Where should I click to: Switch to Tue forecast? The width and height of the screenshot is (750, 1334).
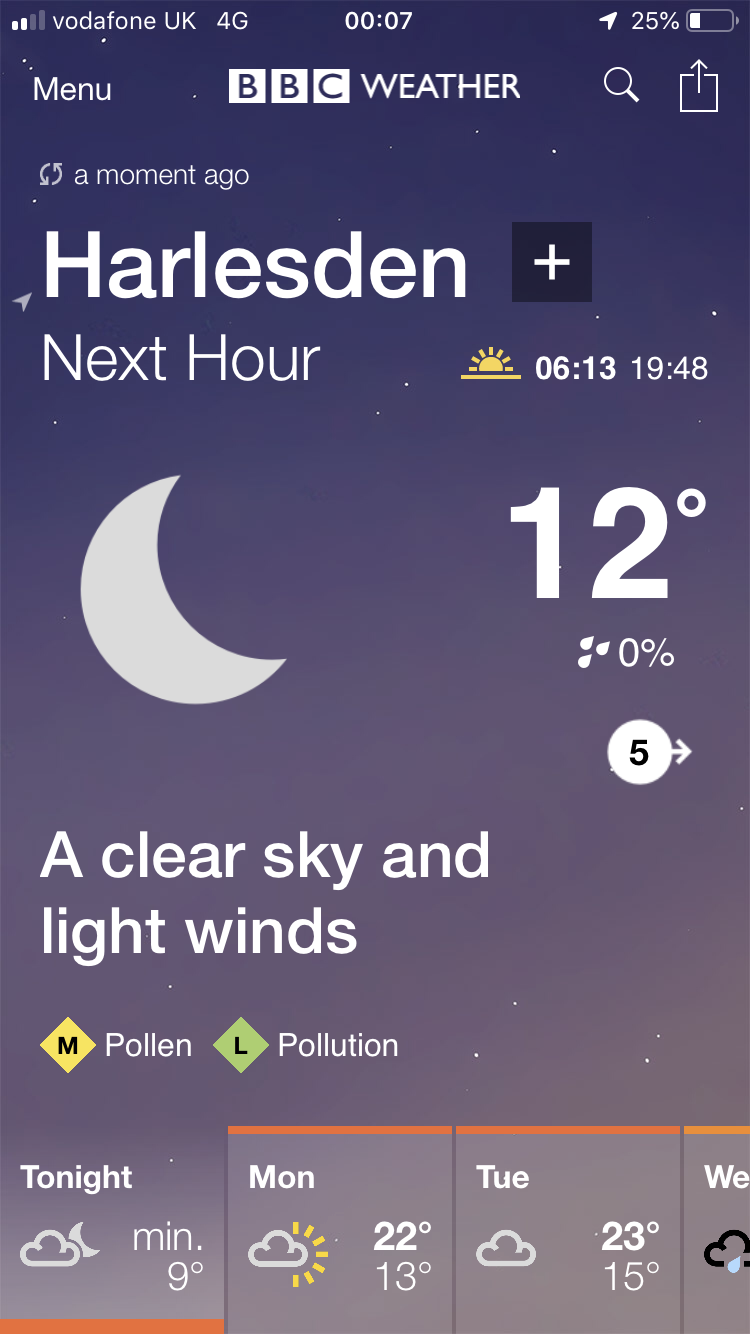(568, 1230)
